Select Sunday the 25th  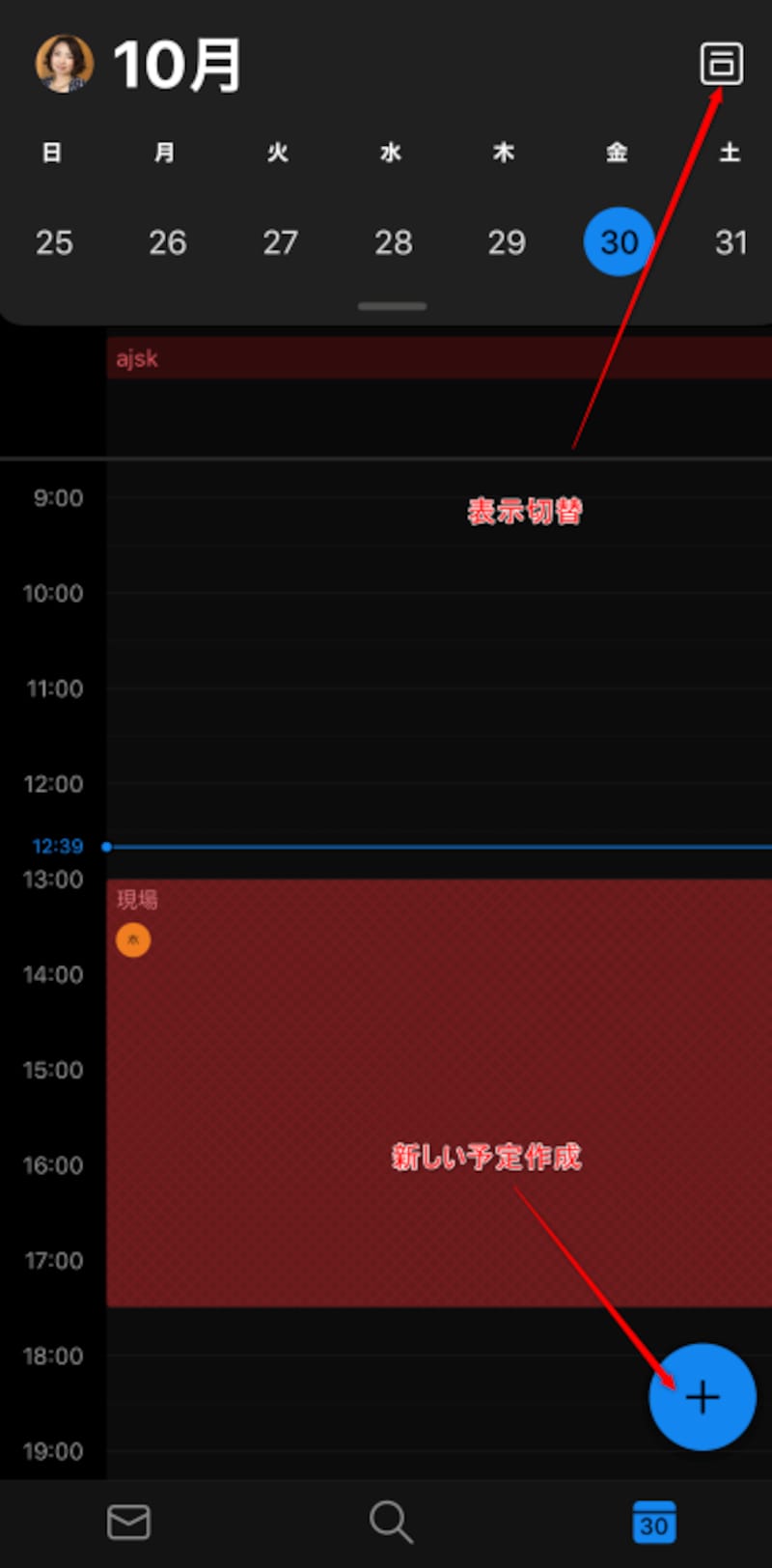pos(54,242)
